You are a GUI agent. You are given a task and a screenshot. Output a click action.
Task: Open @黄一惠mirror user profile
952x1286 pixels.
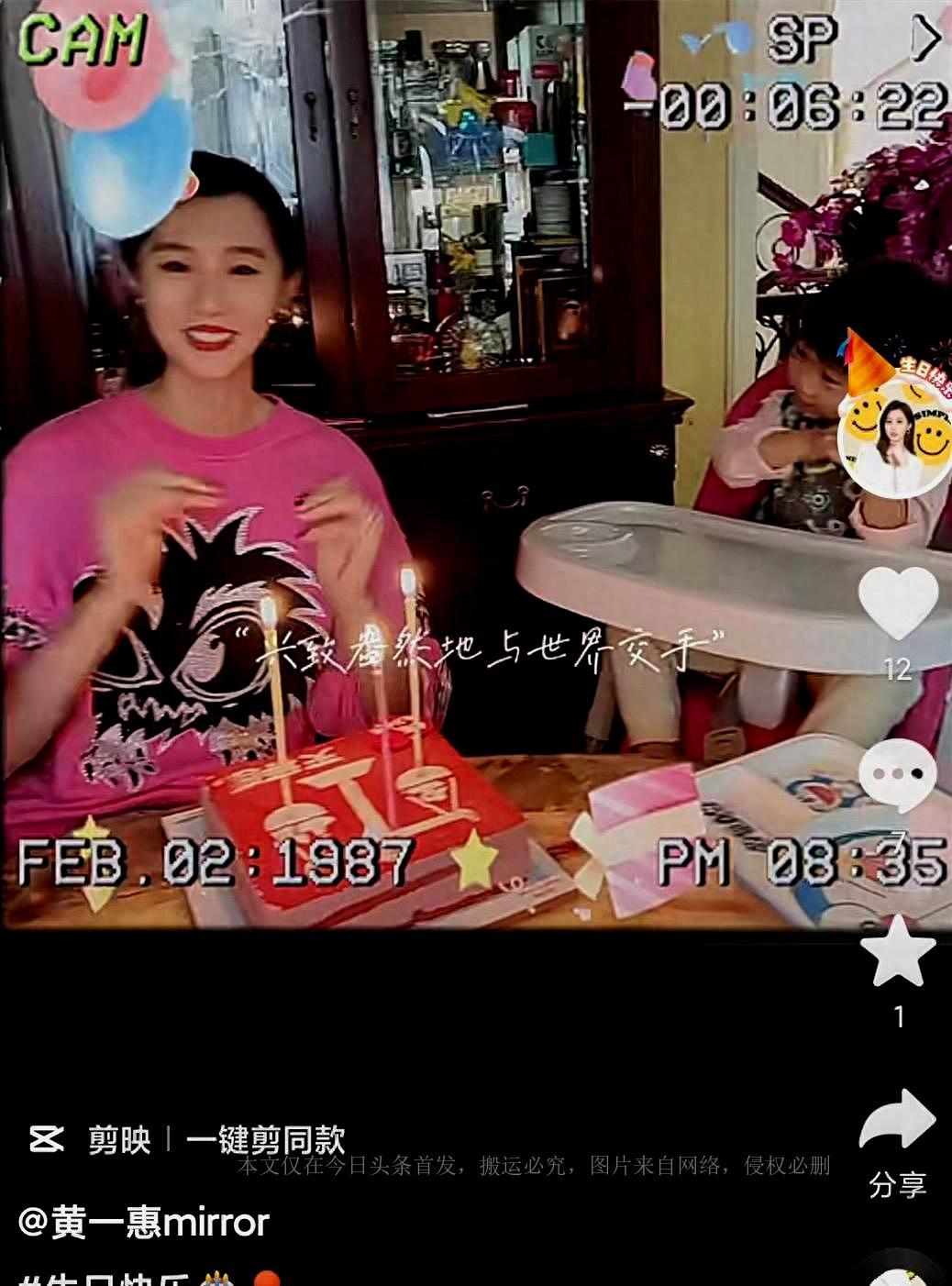tap(144, 1222)
